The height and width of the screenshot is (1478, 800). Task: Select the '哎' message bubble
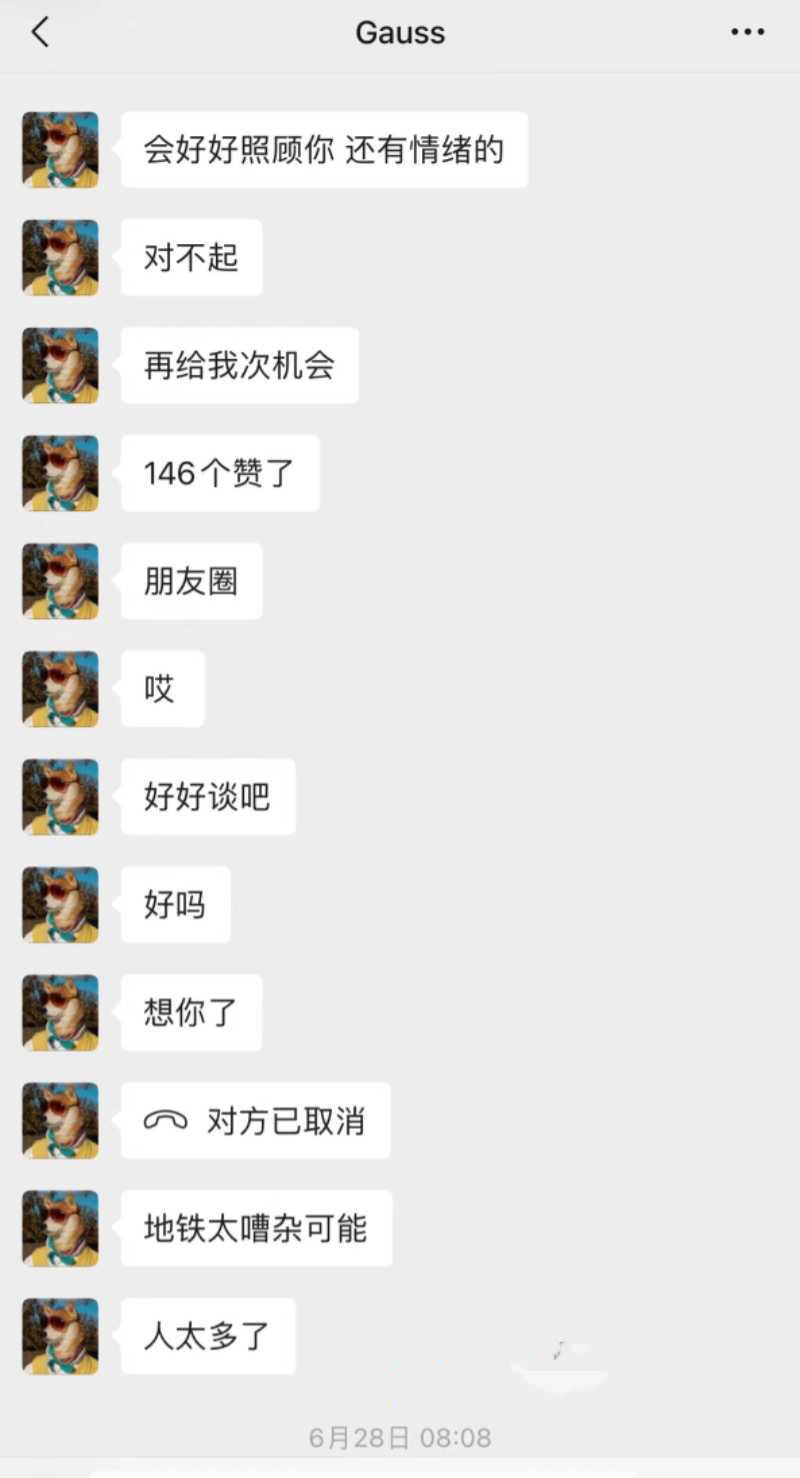[161, 689]
